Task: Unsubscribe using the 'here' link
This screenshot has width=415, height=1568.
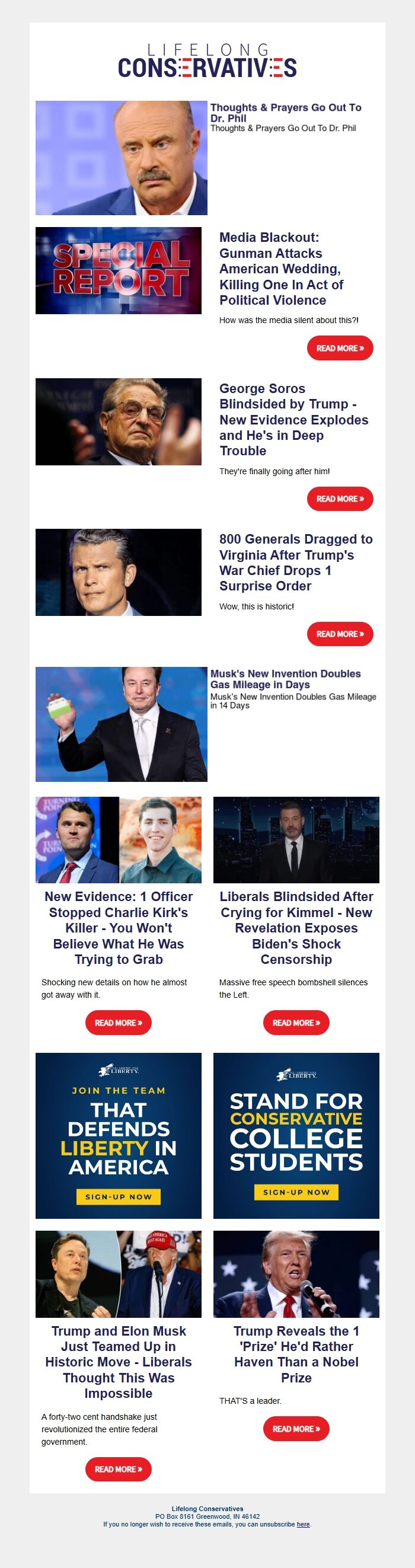Action: (303, 1524)
